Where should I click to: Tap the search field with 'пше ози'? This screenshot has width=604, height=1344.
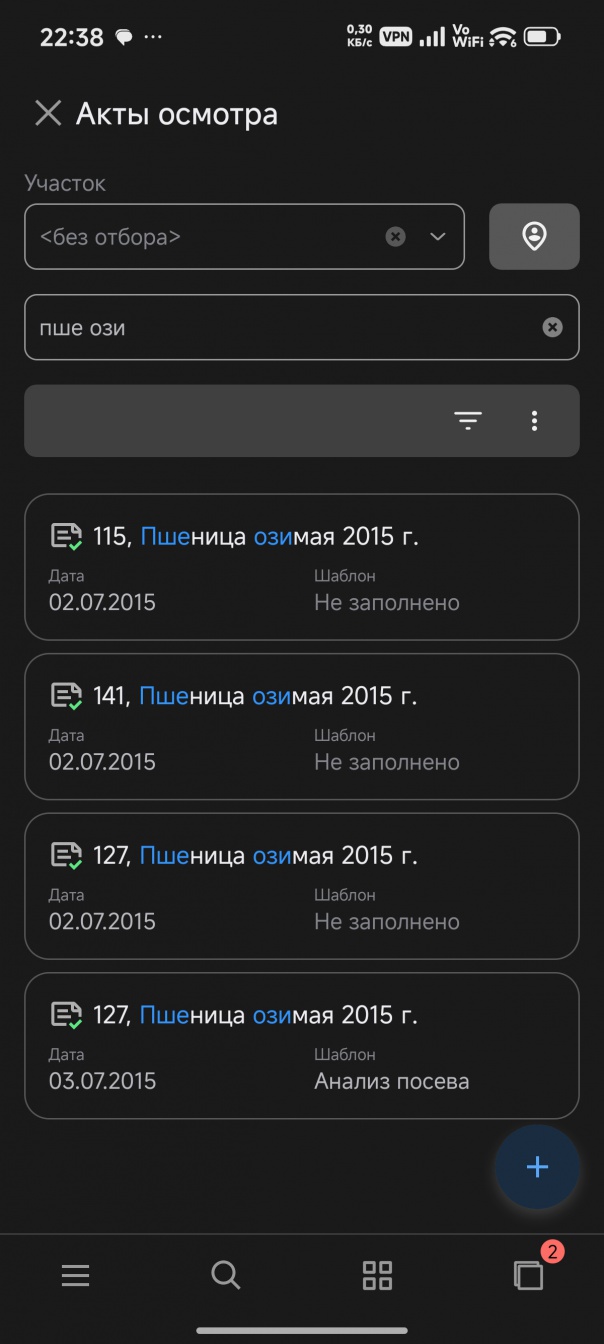pyautogui.click(x=280, y=327)
